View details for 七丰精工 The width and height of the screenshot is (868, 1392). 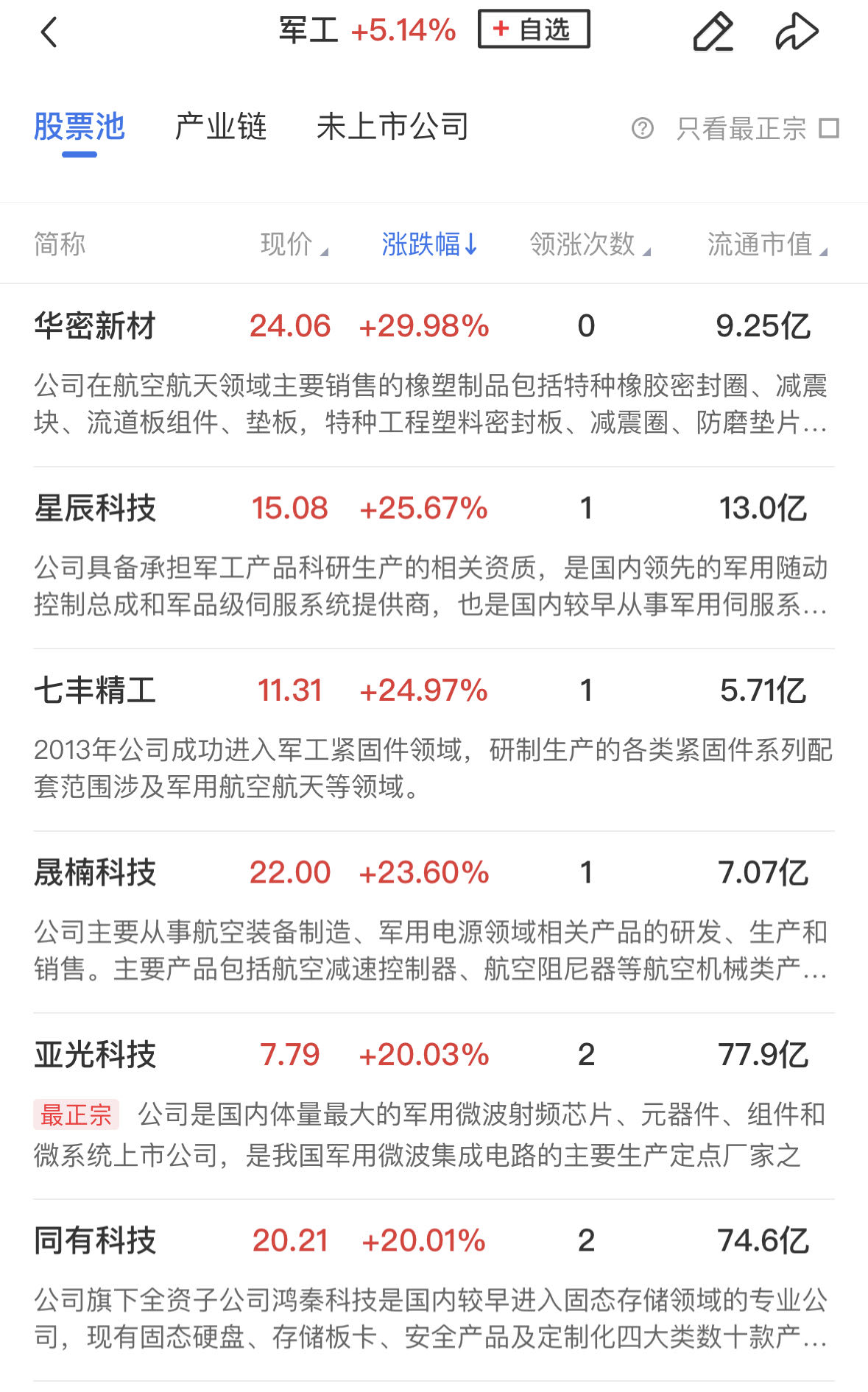(95, 690)
